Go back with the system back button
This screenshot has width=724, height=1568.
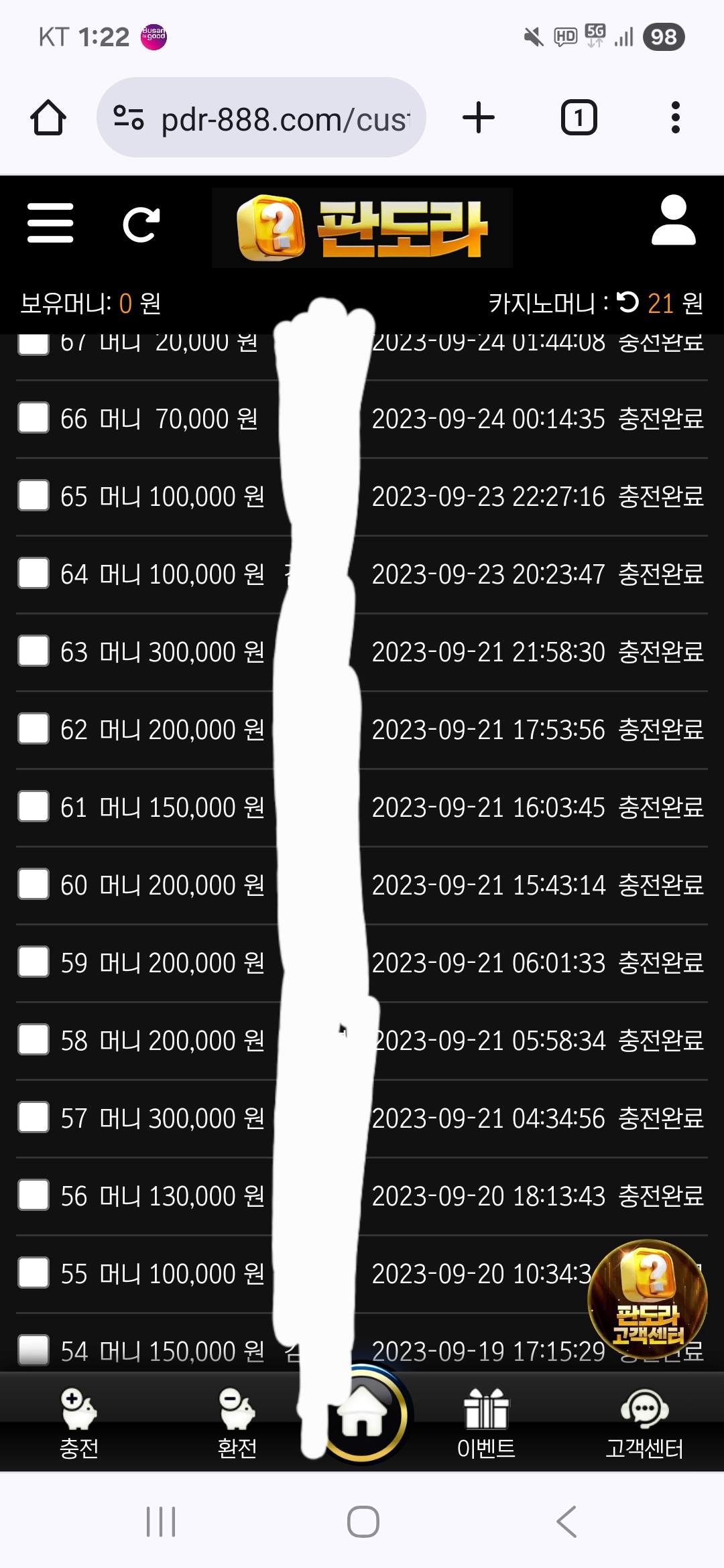click(x=566, y=1522)
